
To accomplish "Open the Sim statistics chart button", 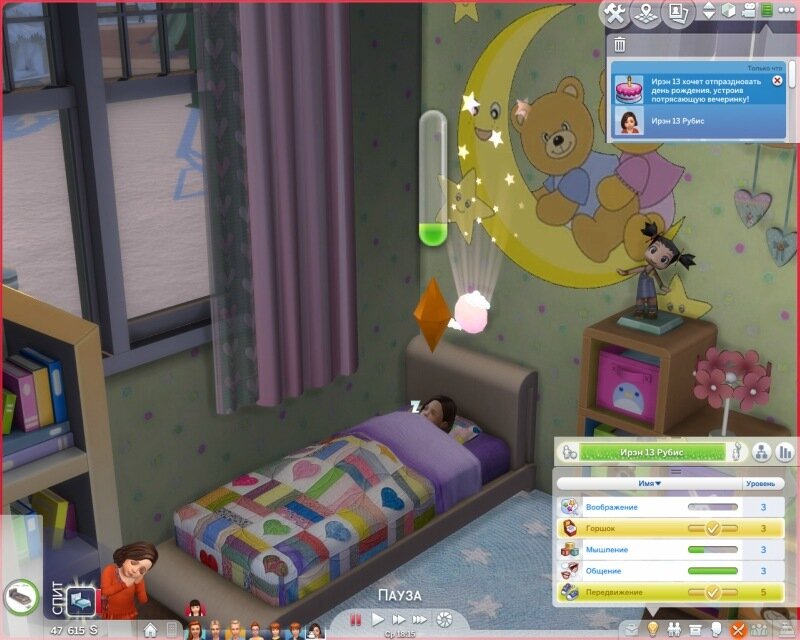I will [x=785, y=452].
